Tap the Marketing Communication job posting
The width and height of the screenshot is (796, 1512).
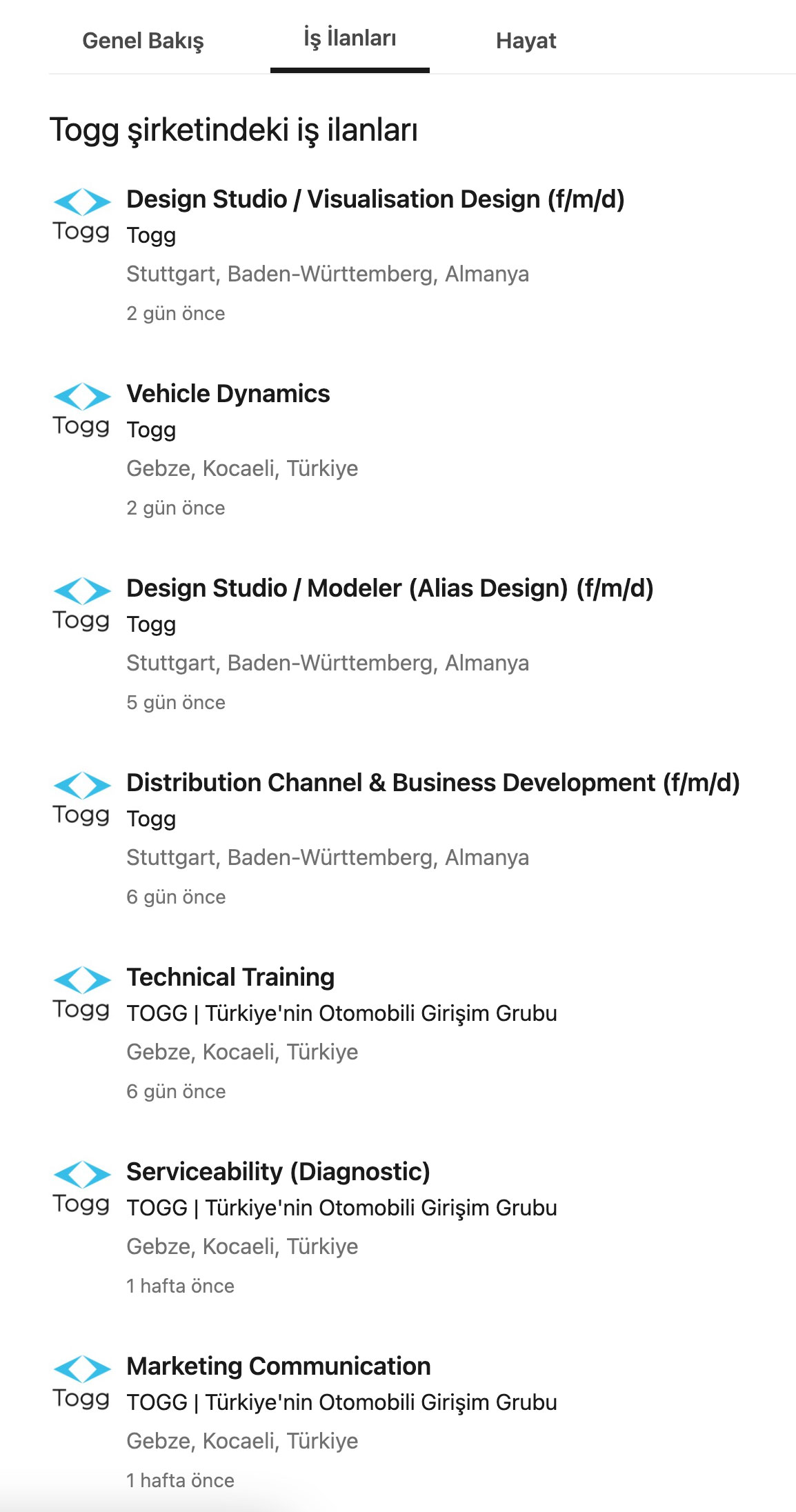tap(279, 1366)
